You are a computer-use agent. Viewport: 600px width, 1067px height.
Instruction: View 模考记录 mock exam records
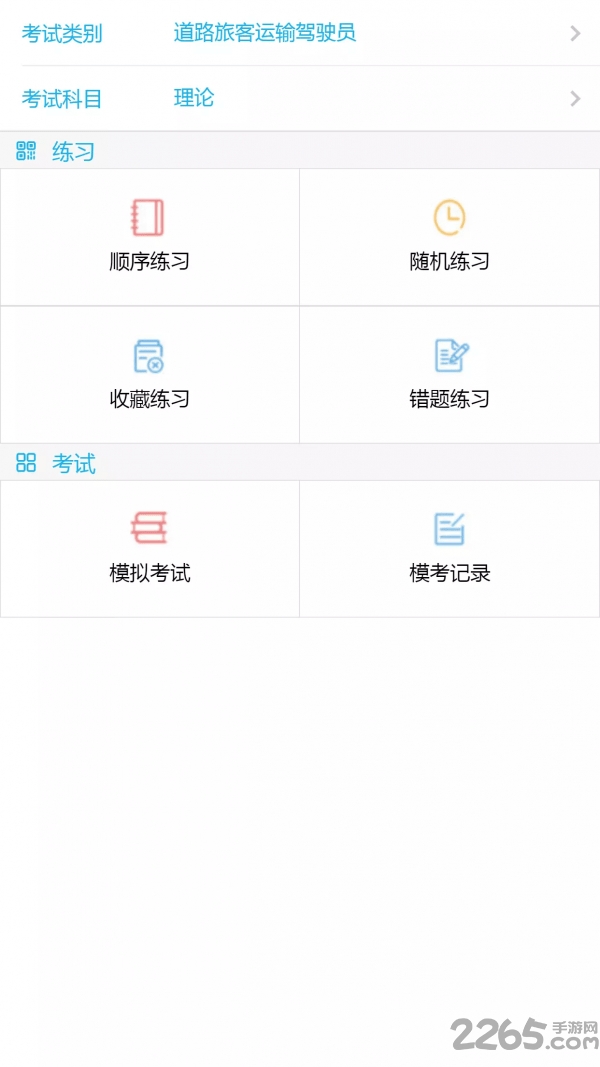coord(450,548)
